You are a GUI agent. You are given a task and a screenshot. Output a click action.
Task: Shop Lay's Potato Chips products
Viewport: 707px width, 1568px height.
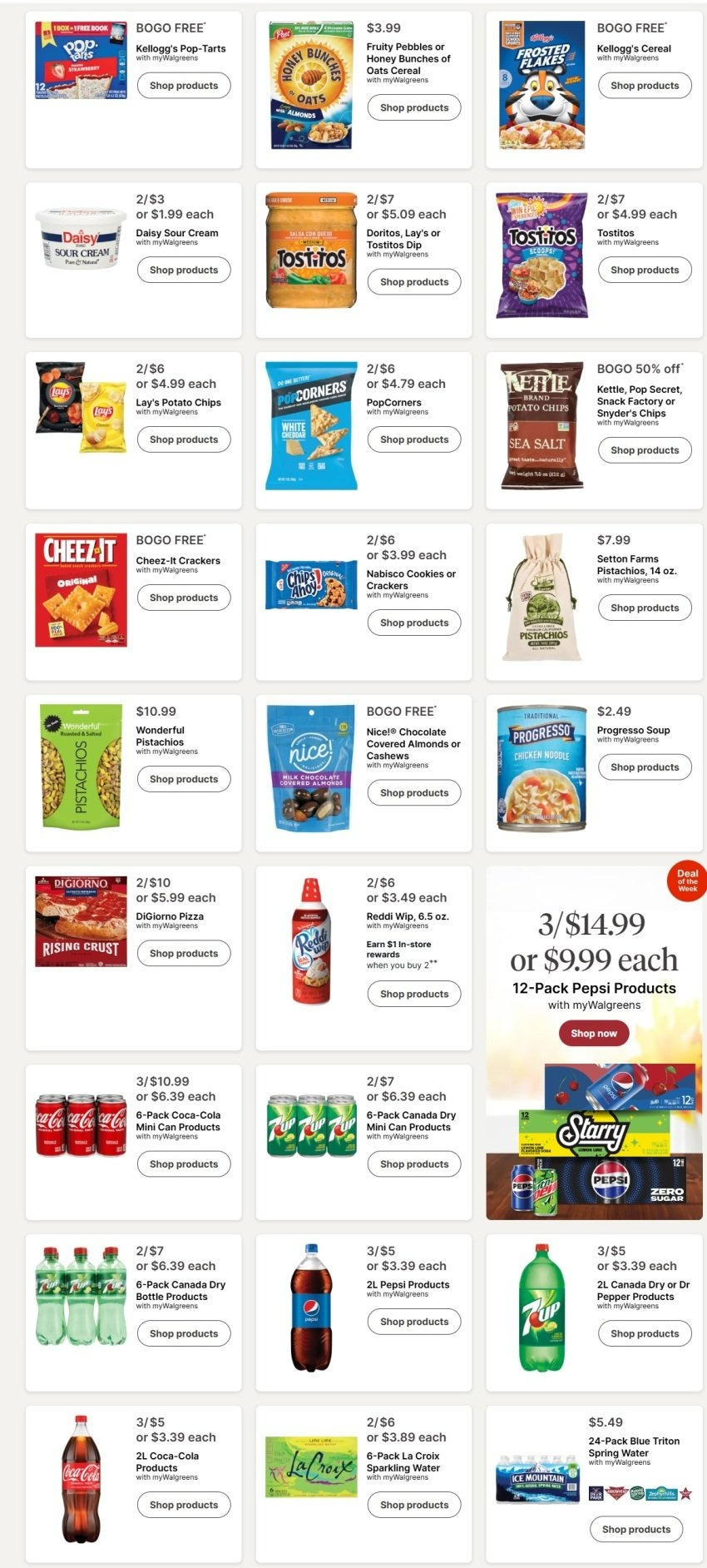tap(184, 439)
